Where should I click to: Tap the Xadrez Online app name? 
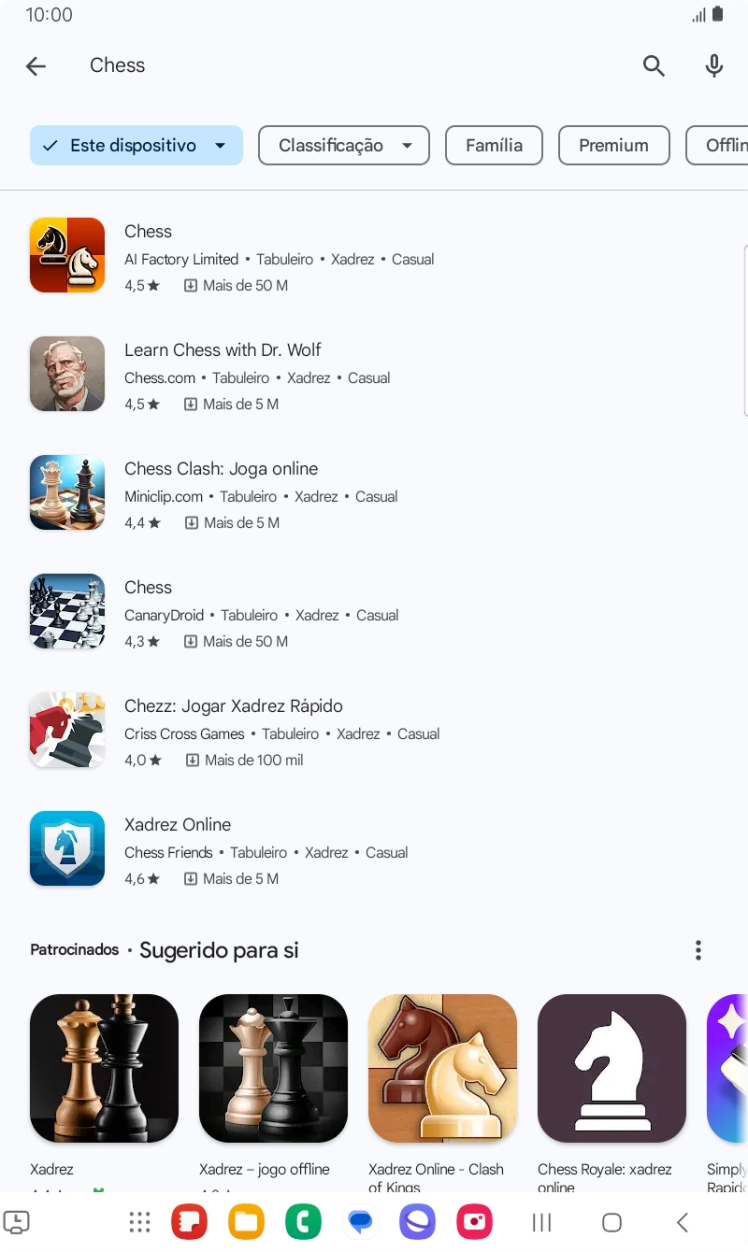pos(177,825)
